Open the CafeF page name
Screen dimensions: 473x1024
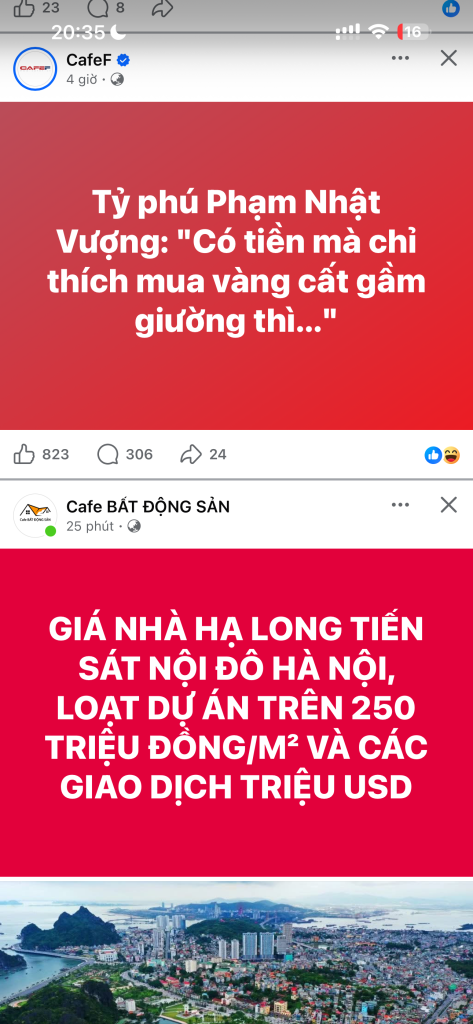coord(90,60)
